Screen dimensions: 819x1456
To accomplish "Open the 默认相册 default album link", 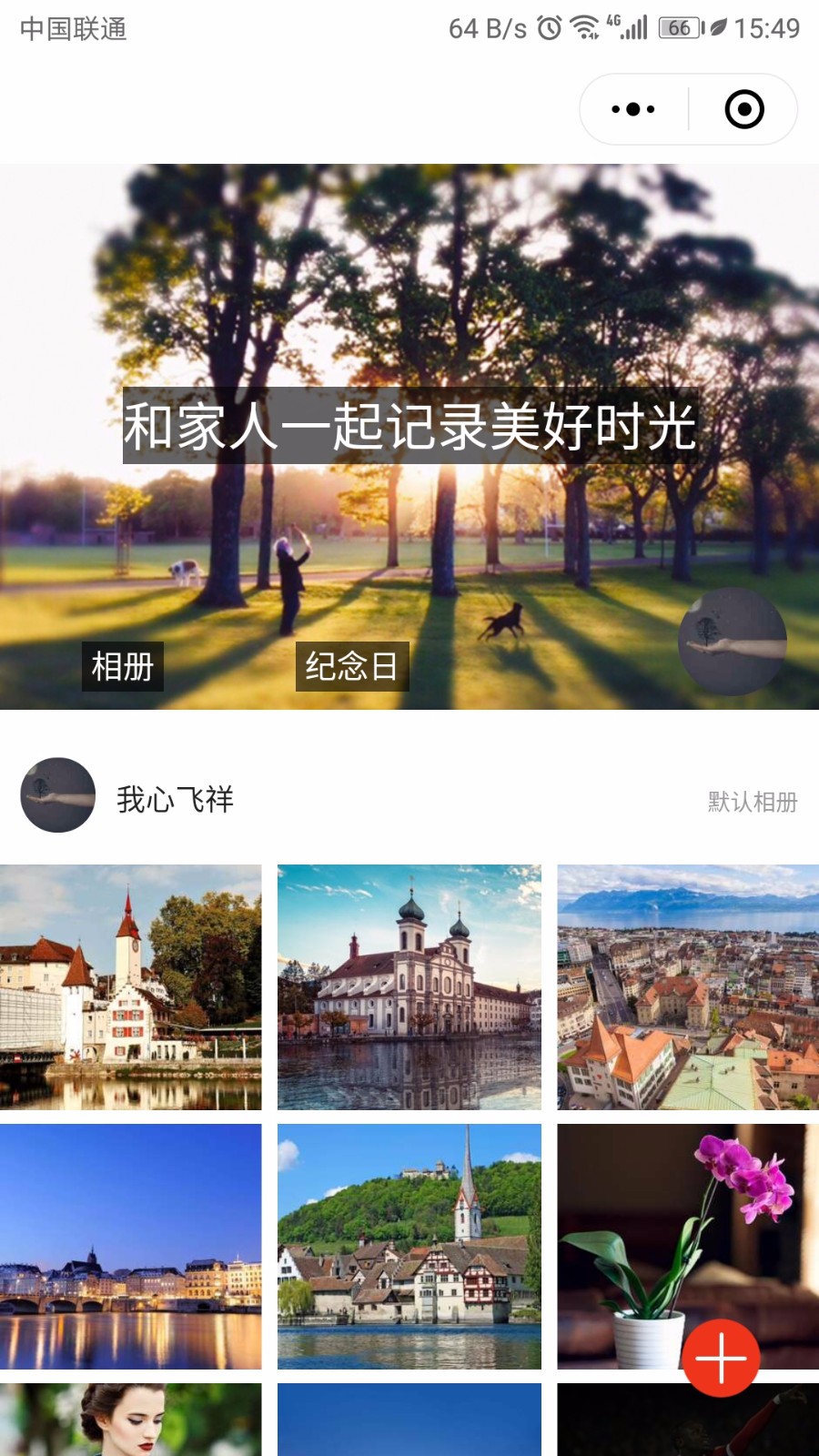I will click(x=753, y=802).
